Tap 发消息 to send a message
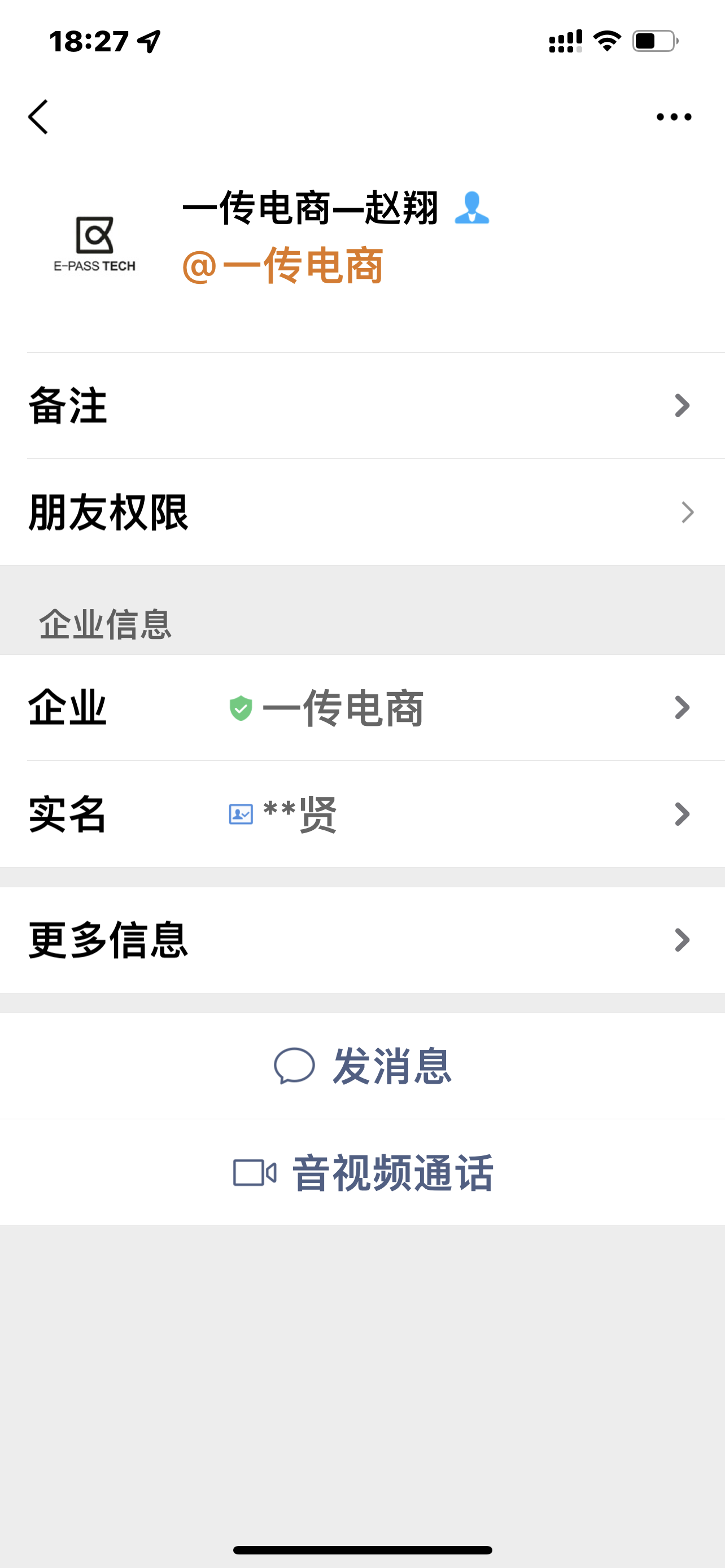This screenshot has width=725, height=1568. [x=363, y=1066]
